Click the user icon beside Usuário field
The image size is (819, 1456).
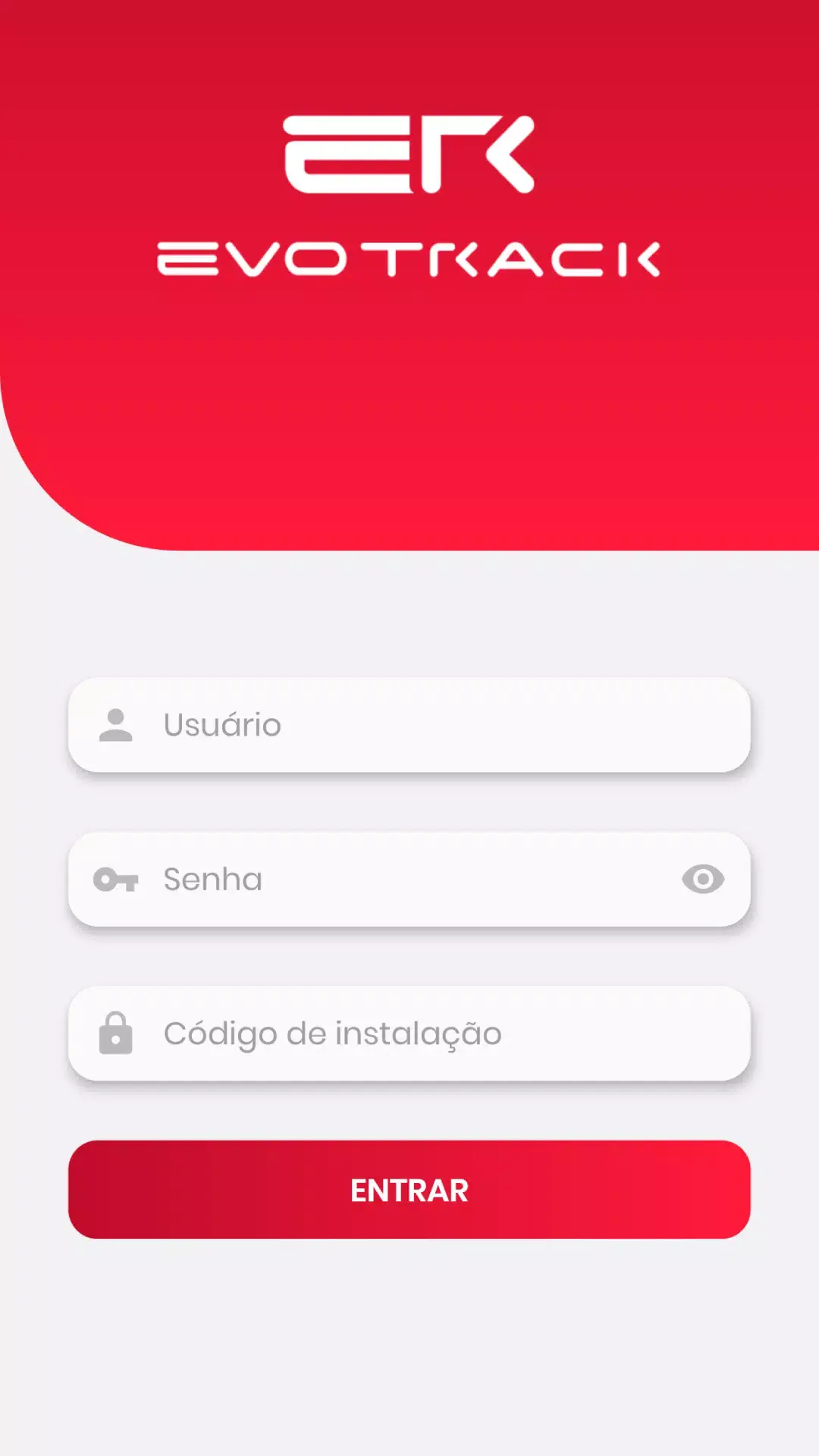[x=115, y=726]
